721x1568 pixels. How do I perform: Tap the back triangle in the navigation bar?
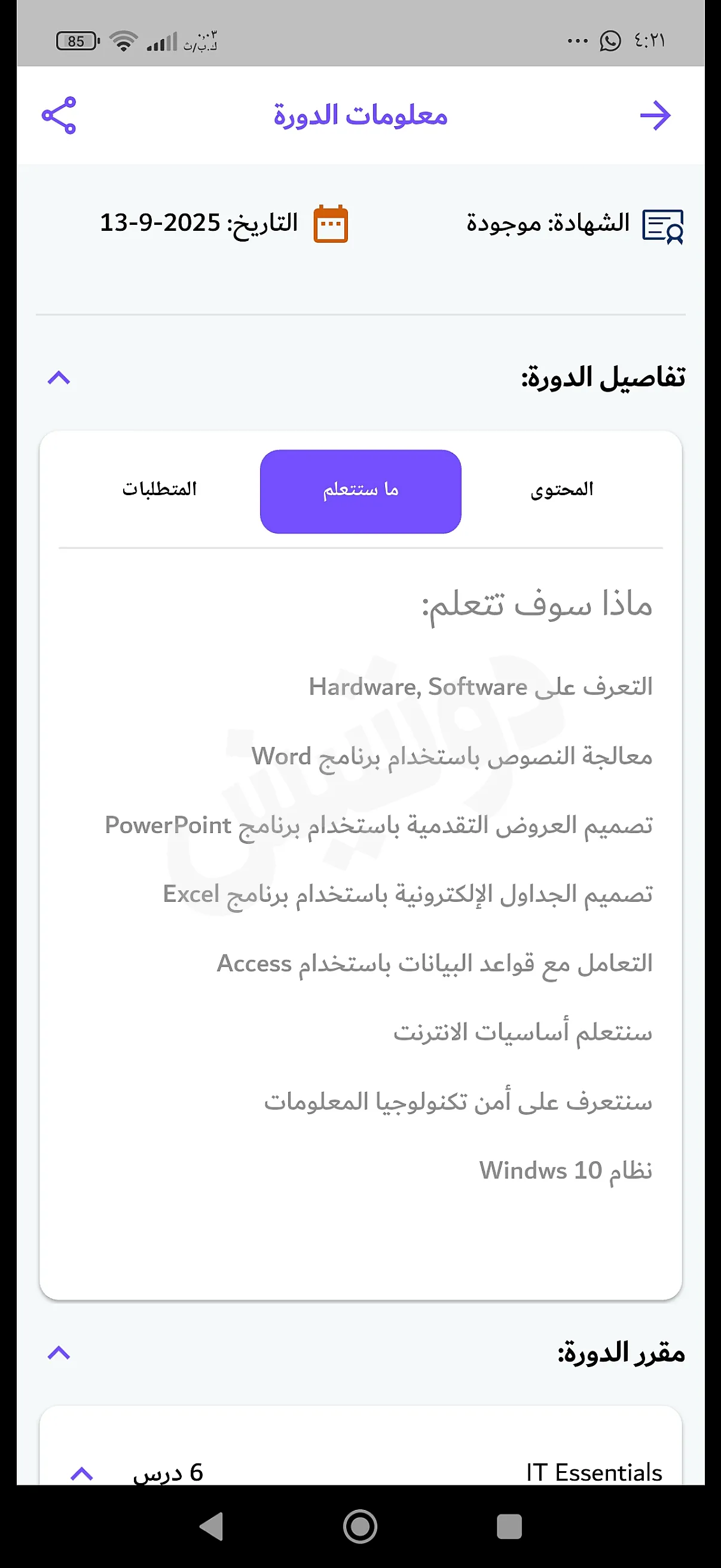click(210, 1528)
